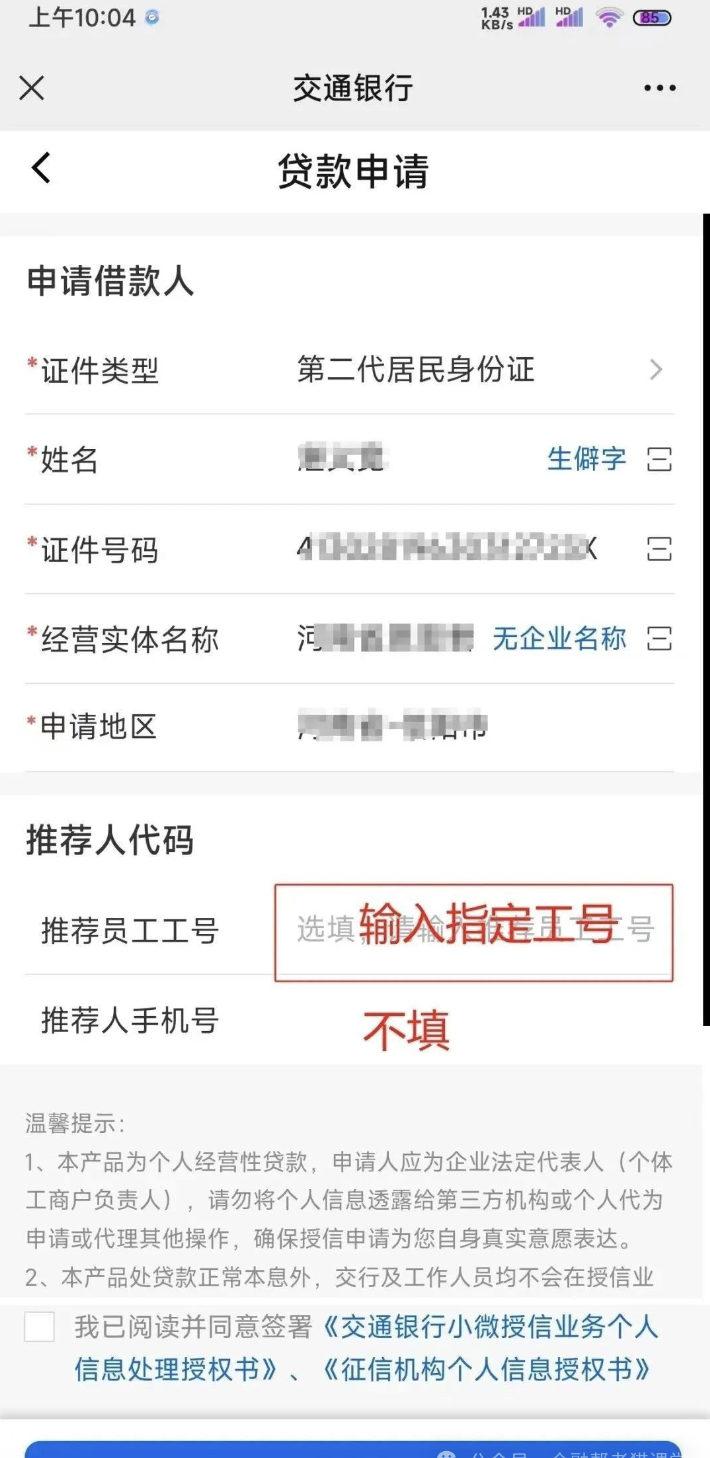The width and height of the screenshot is (710, 1458).
Task: Focus the 推荐人手机号 input field
Action: pos(474,1021)
